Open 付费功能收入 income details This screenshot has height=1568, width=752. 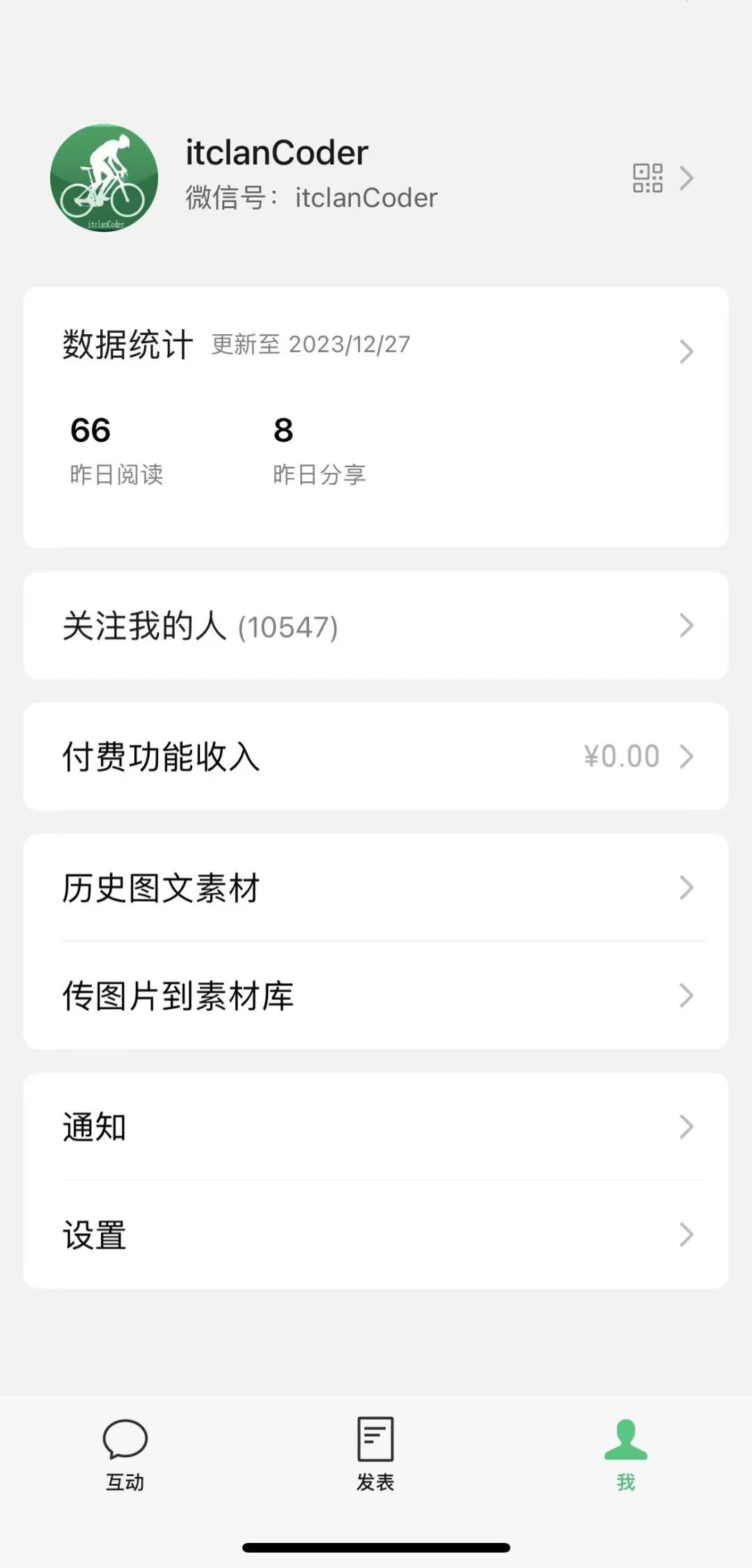point(376,756)
